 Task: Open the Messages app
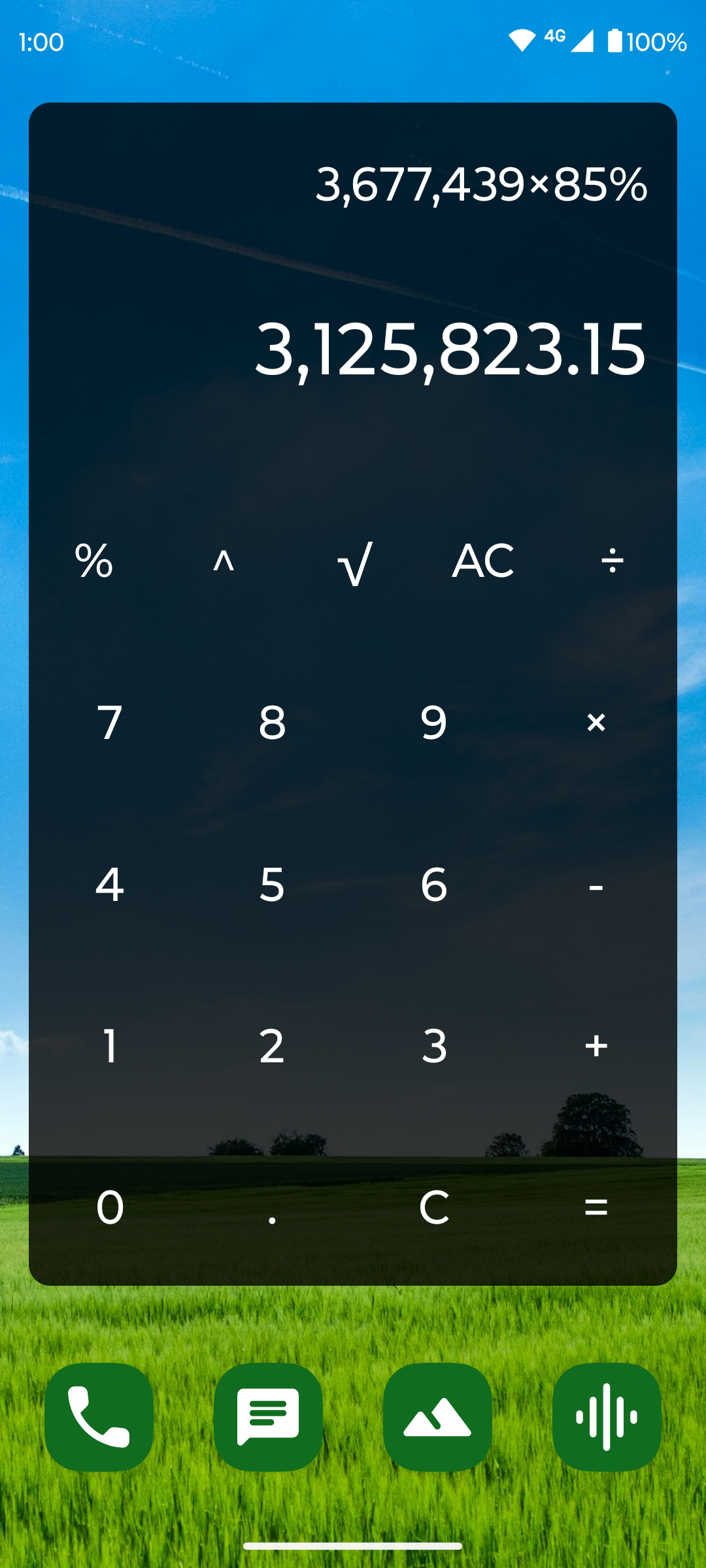(269, 1418)
